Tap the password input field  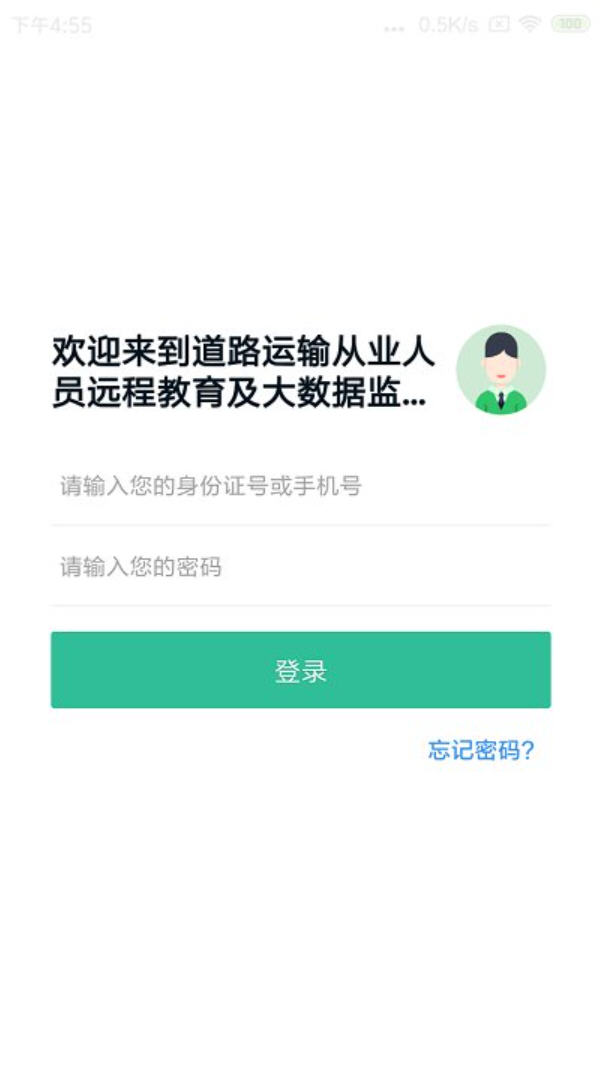(x=300, y=568)
